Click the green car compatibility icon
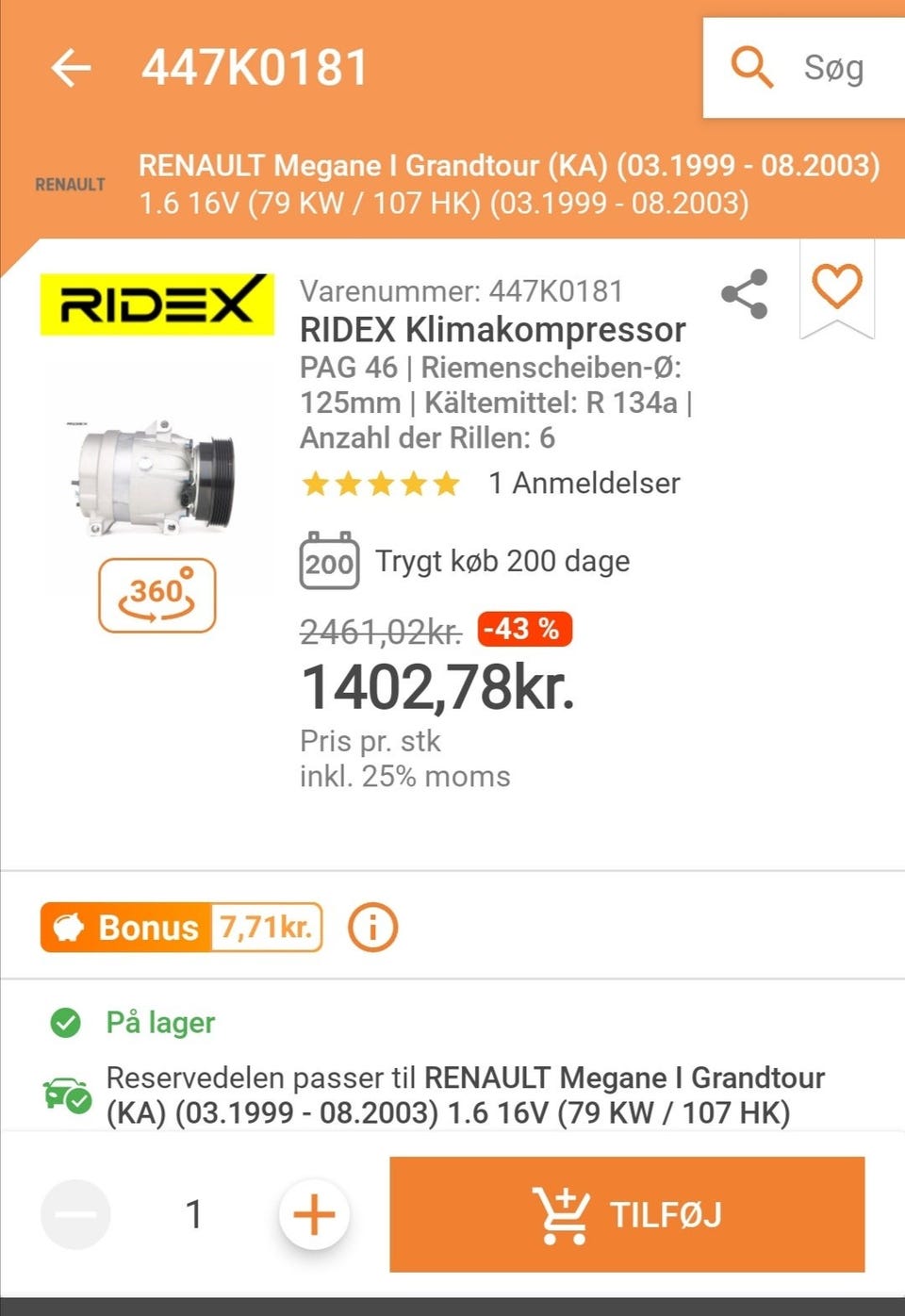The width and height of the screenshot is (905, 1316). (x=62, y=1094)
